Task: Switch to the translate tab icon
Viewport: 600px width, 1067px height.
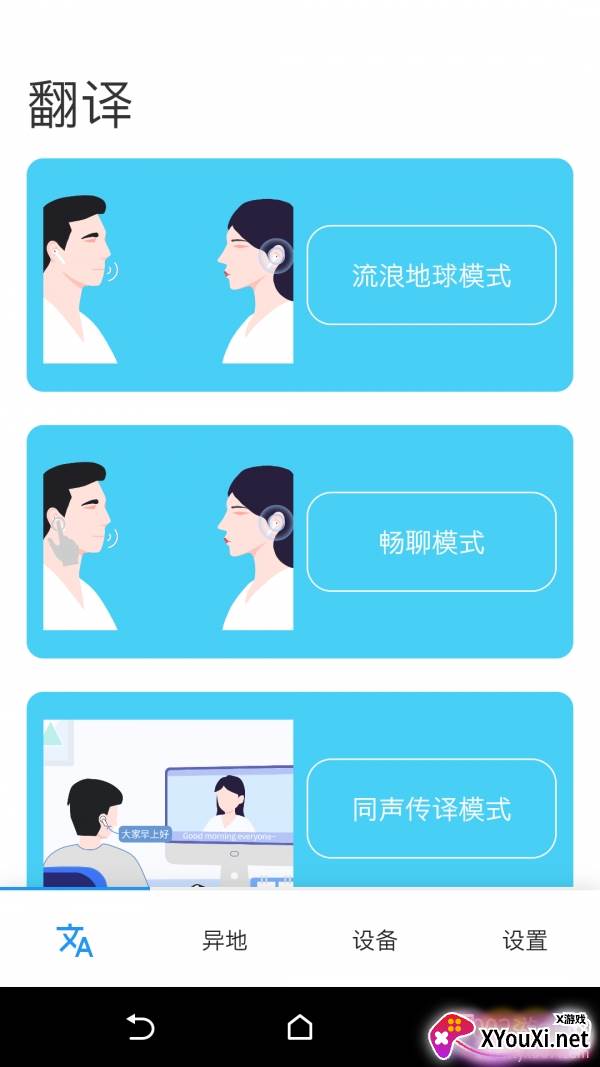Action: 75,940
